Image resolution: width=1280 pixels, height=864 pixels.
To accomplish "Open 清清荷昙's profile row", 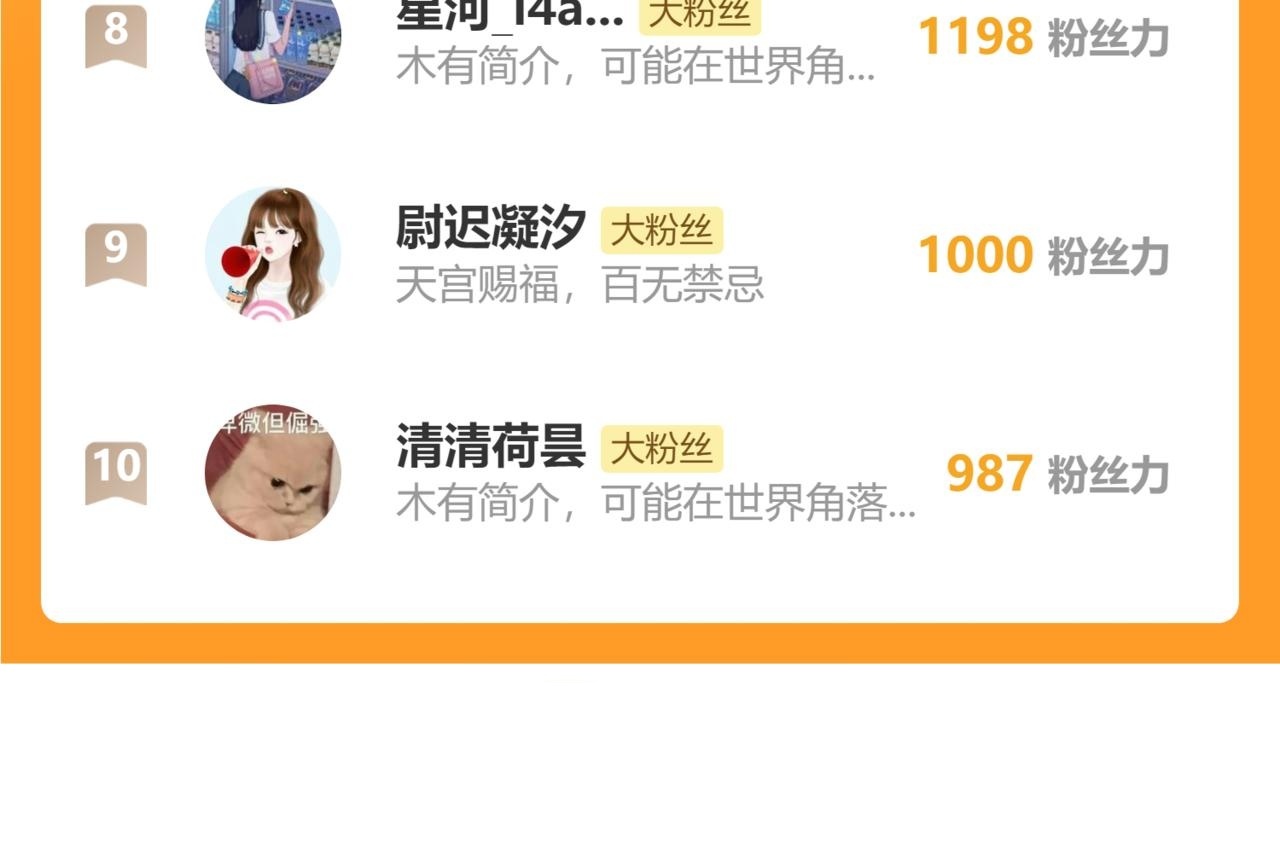I will [x=640, y=472].
